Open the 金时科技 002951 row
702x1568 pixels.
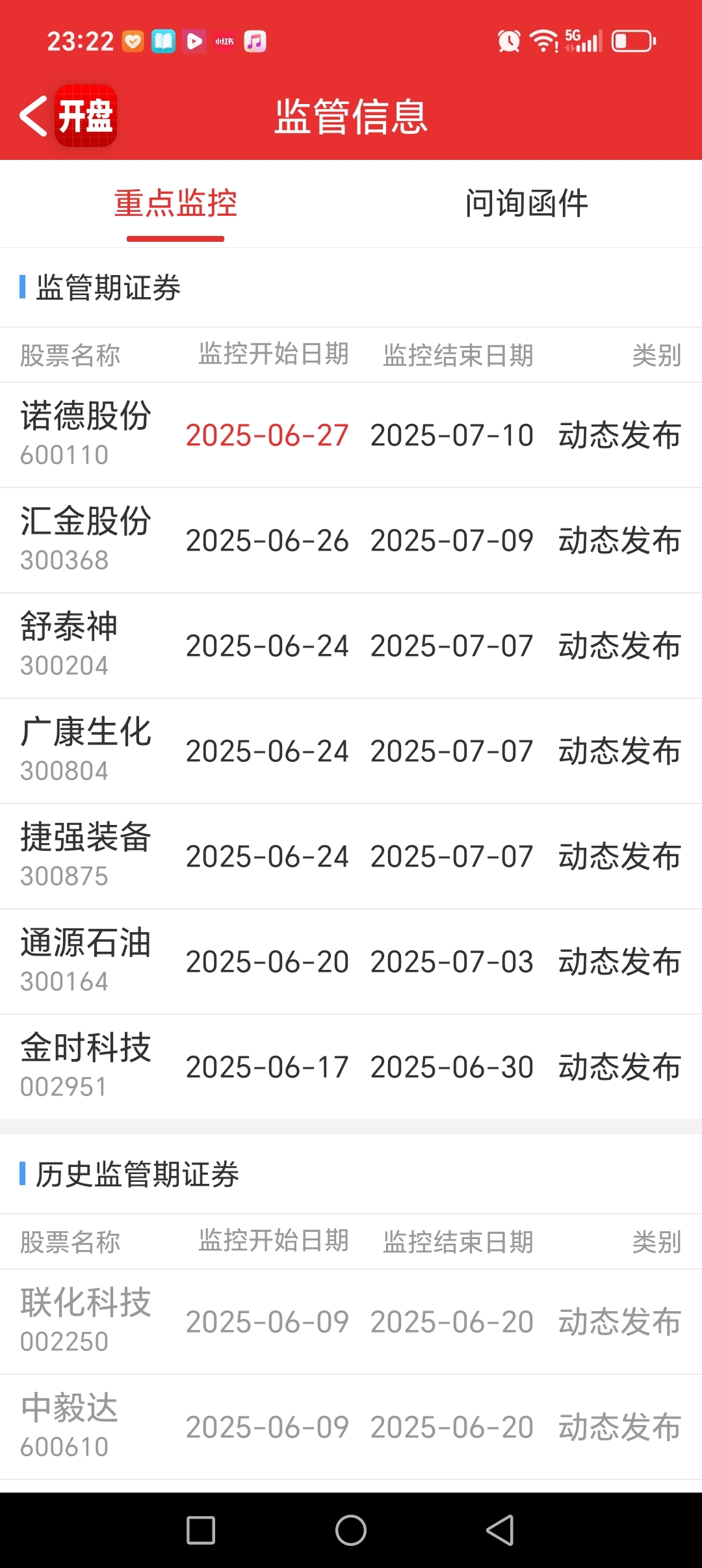351,1067
